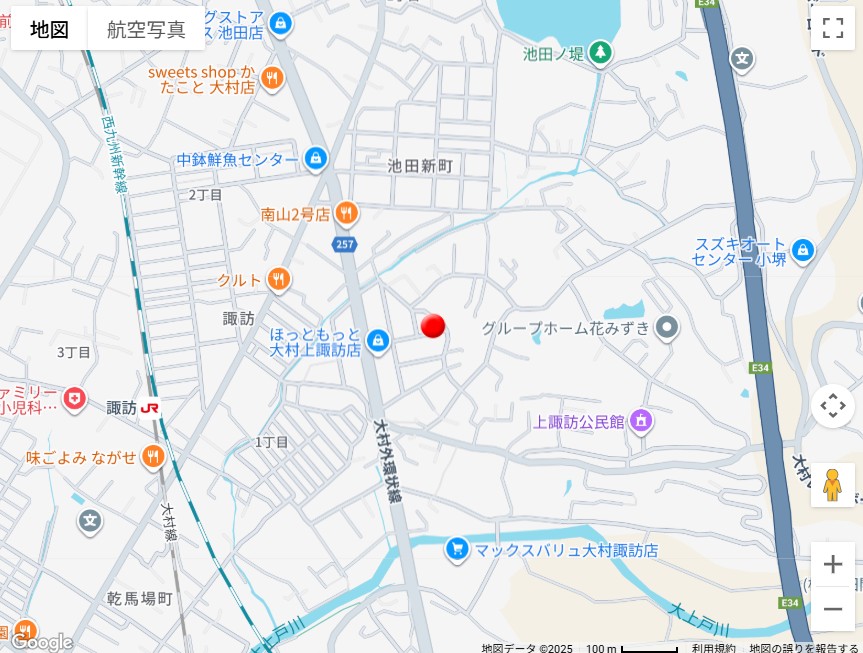Zoom out of the map
This screenshot has height=653, width=863.
[x=832, y=609]
